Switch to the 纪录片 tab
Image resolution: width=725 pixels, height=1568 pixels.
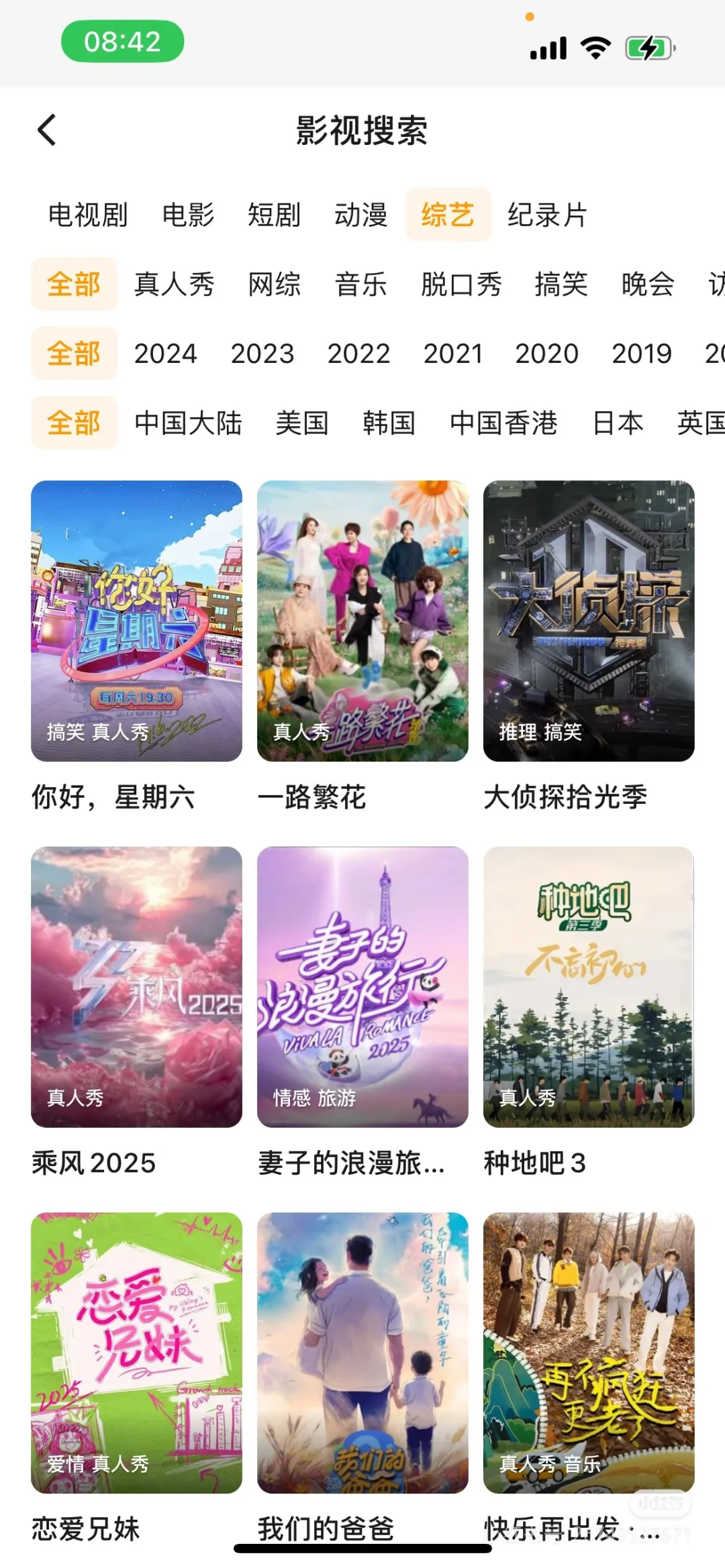click(x=547, y=215)
